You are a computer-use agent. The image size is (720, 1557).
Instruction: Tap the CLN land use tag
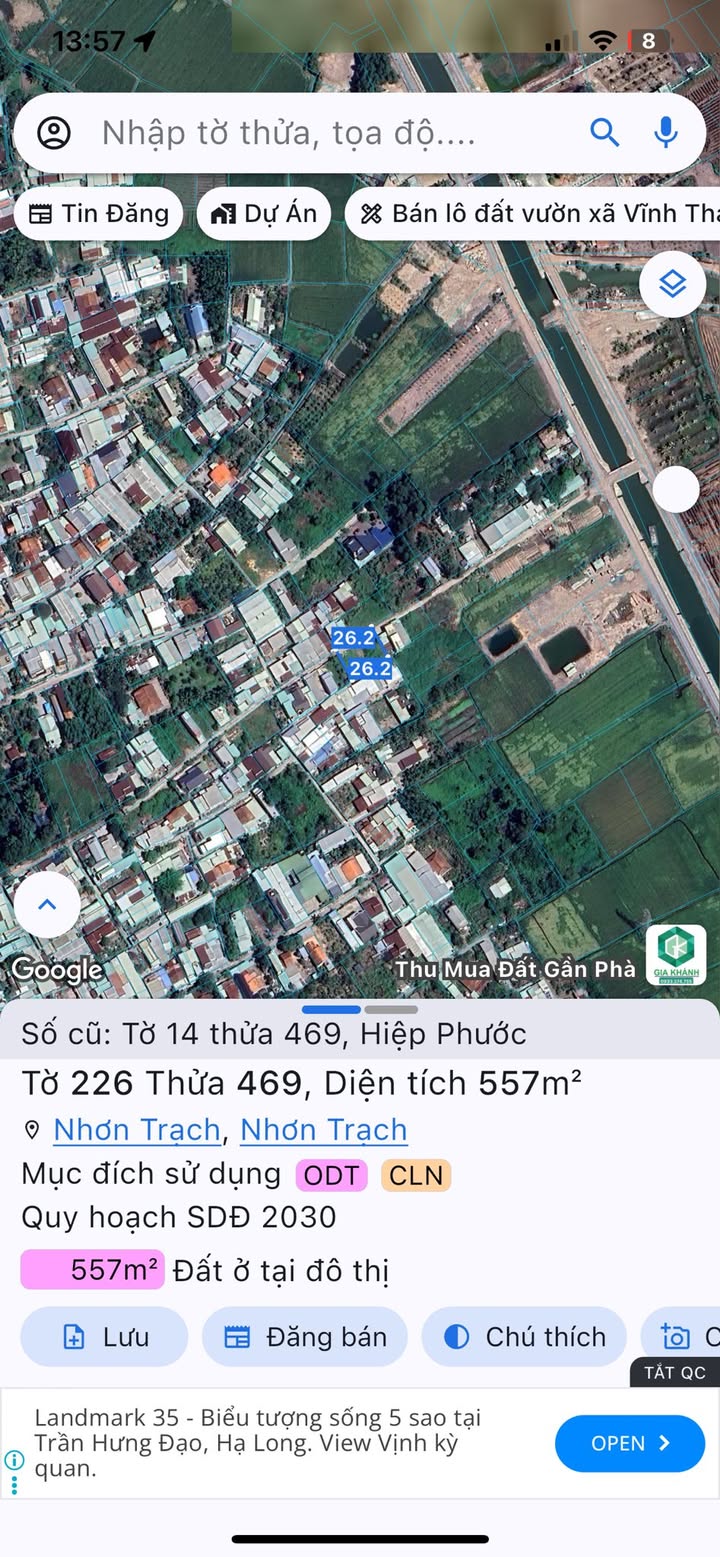pyautogui.click(x=415, y=1175)
